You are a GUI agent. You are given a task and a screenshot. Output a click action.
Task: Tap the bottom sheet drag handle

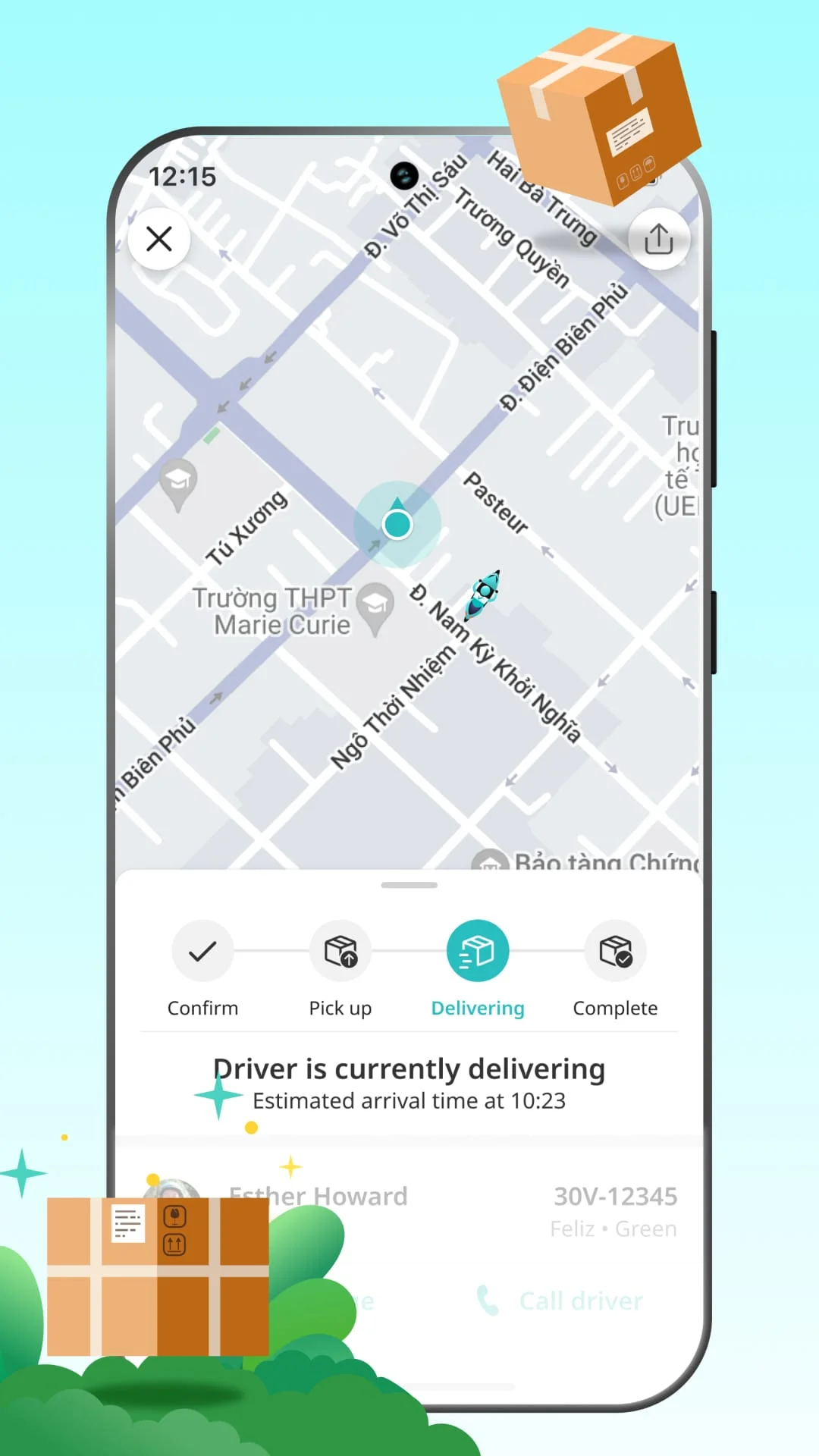(409, 884)
